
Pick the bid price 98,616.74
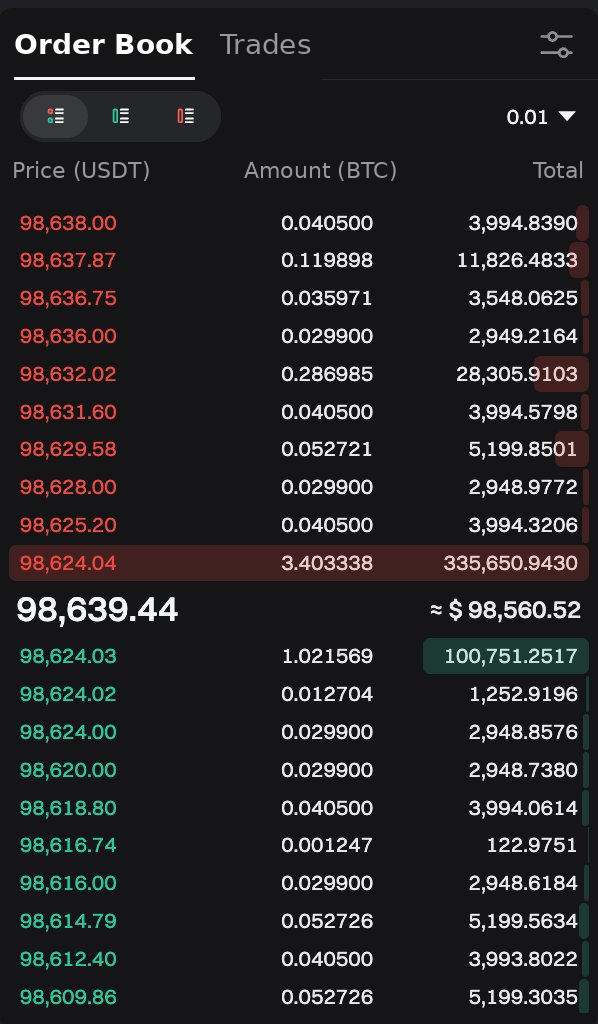click(x=68, y=845)
